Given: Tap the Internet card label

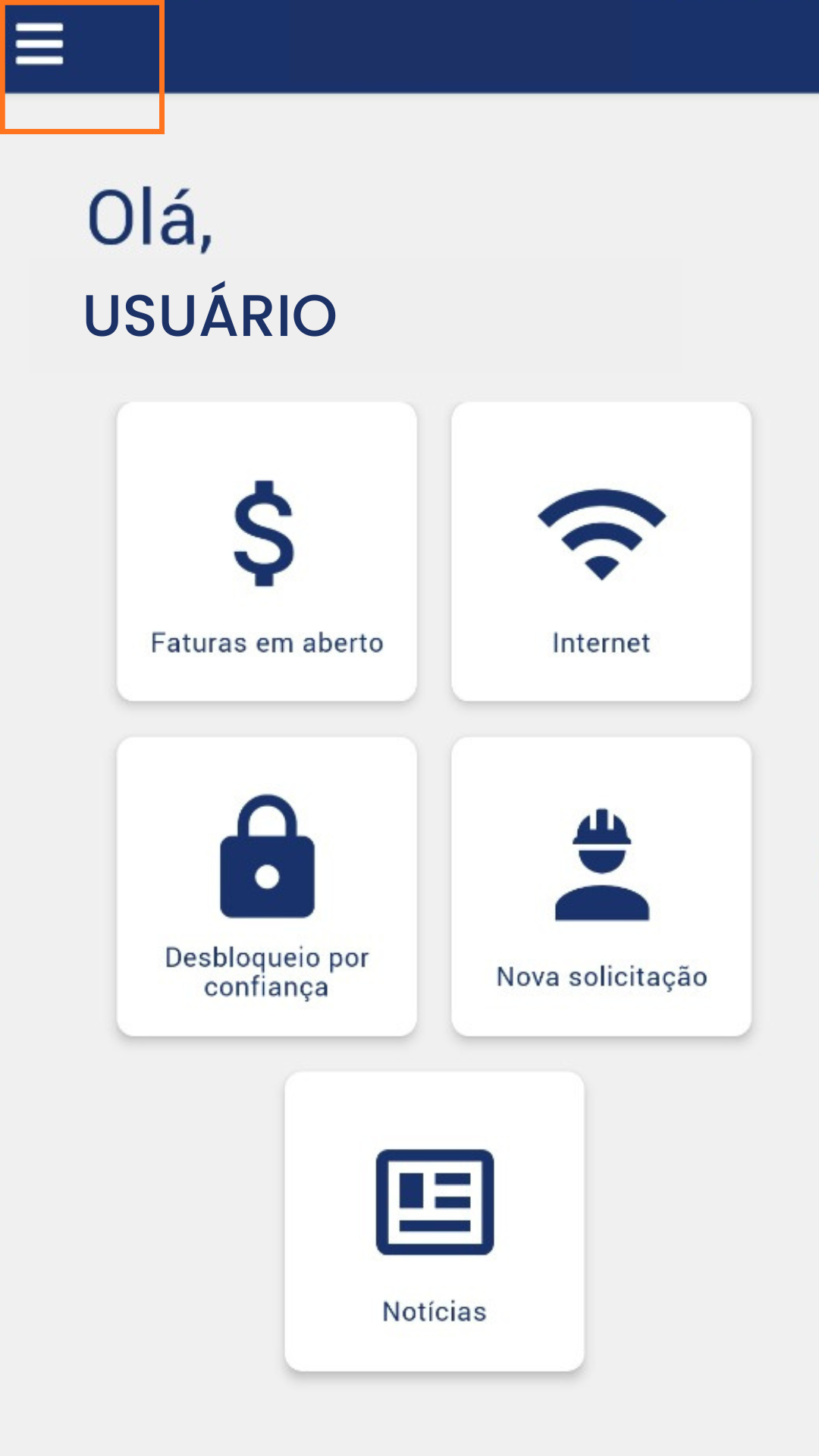Looking at the screenshot, I should (601, 642).
